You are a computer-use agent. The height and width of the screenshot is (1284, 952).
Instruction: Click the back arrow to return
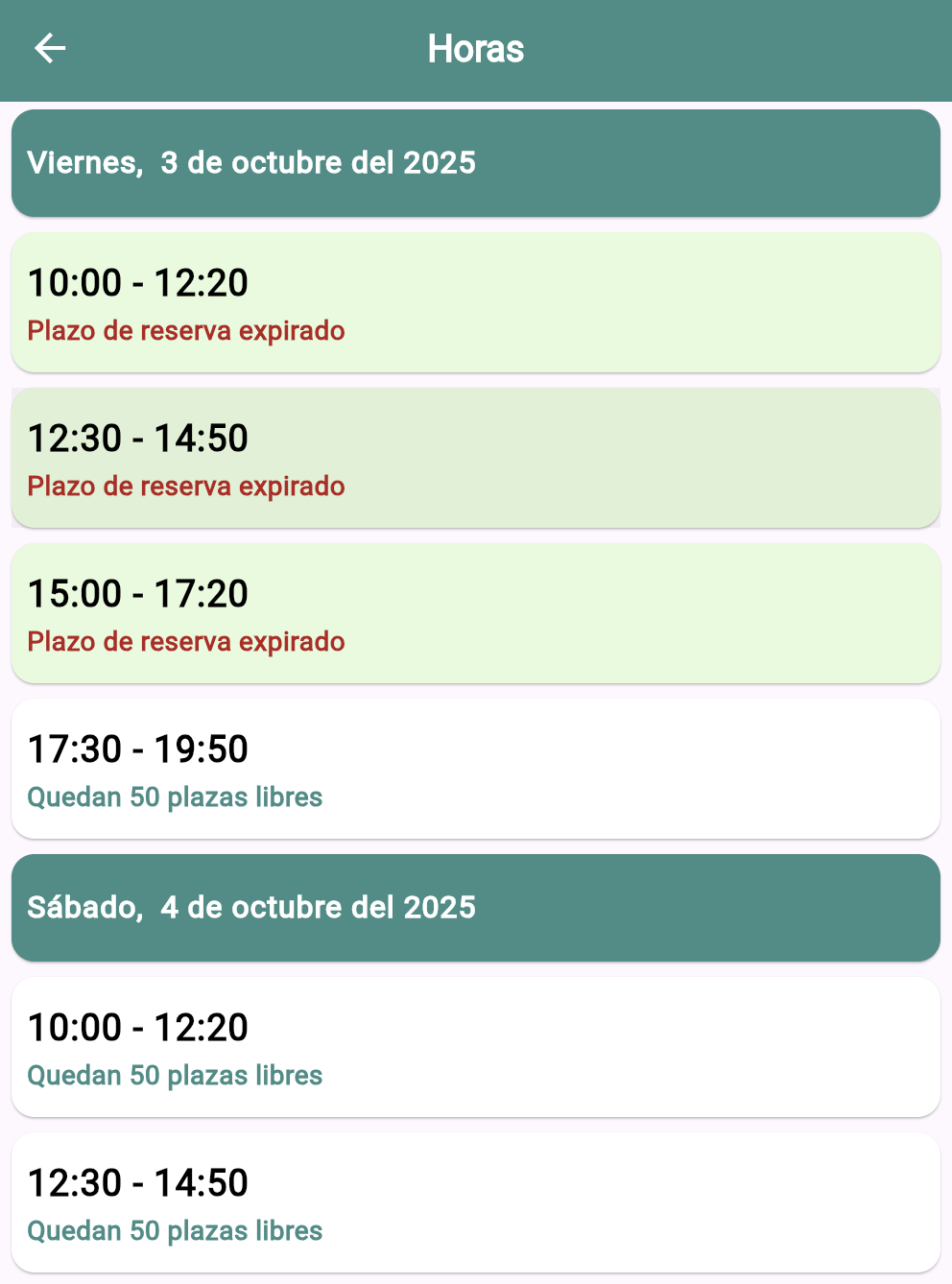pyautogui.click(x=50, y=48)
